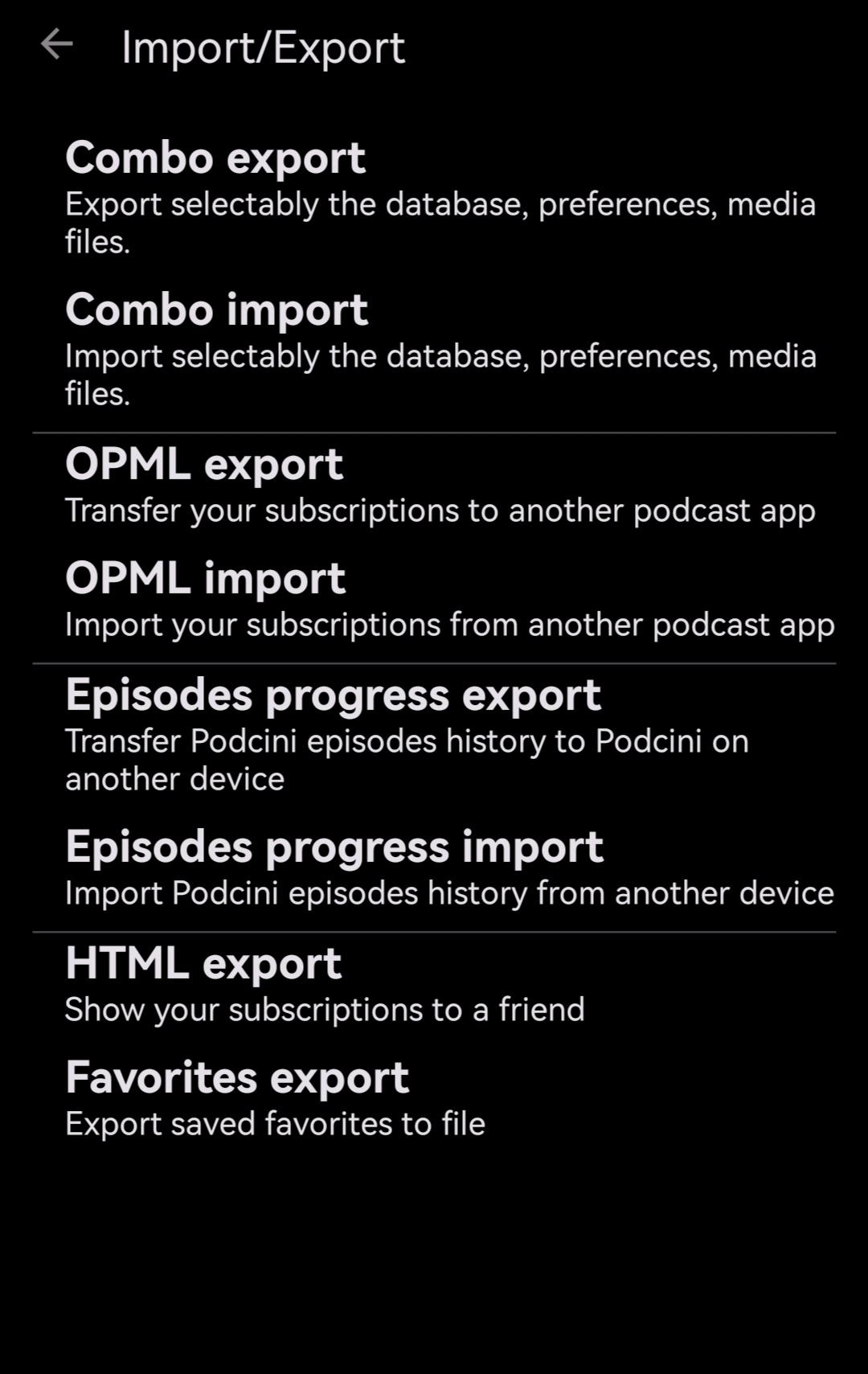Start OPML export of subscriptions
This screenshot has width=868, height=1374.
(204, 465)
